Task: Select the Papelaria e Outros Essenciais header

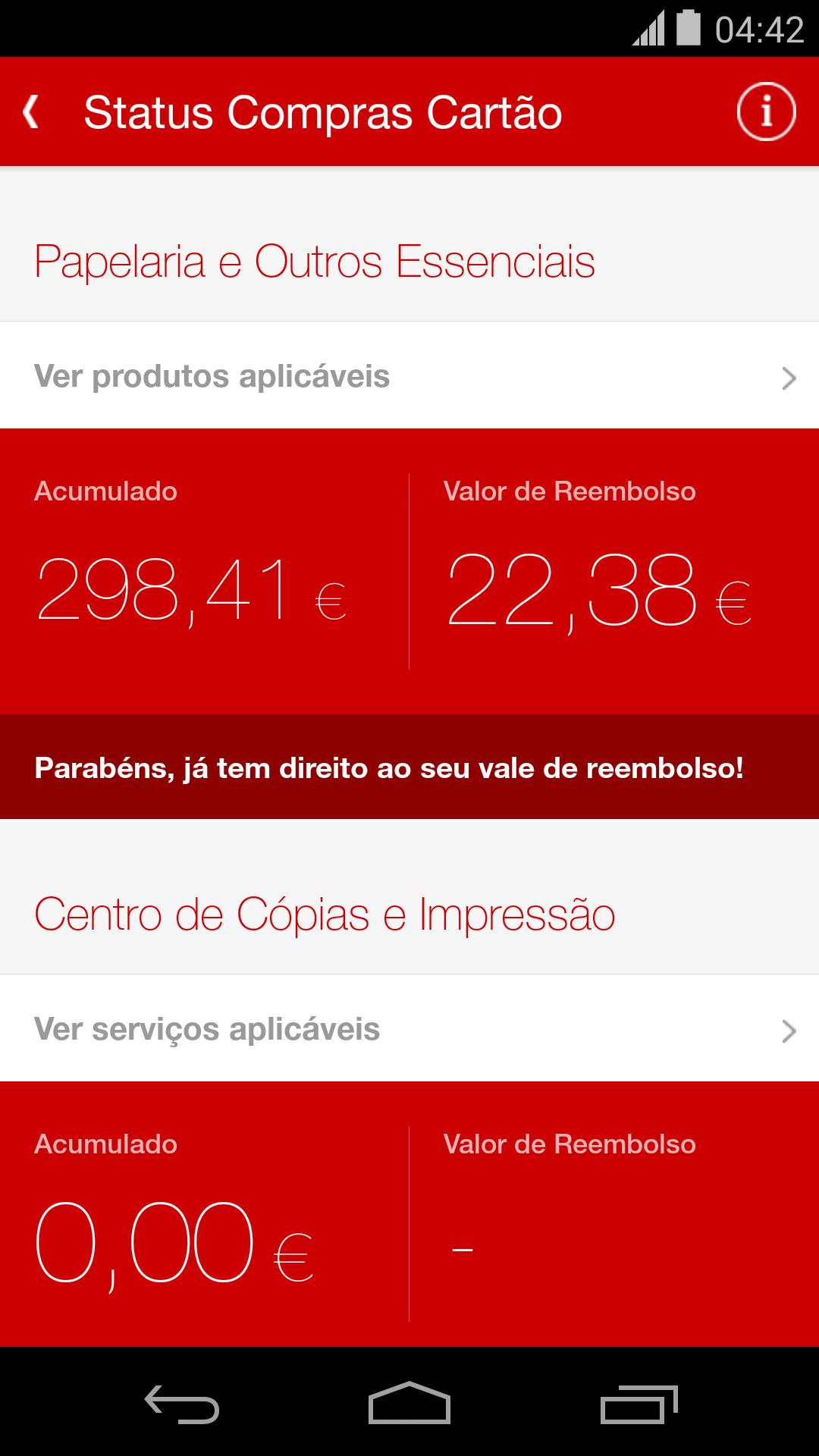Action: (315, 262)
